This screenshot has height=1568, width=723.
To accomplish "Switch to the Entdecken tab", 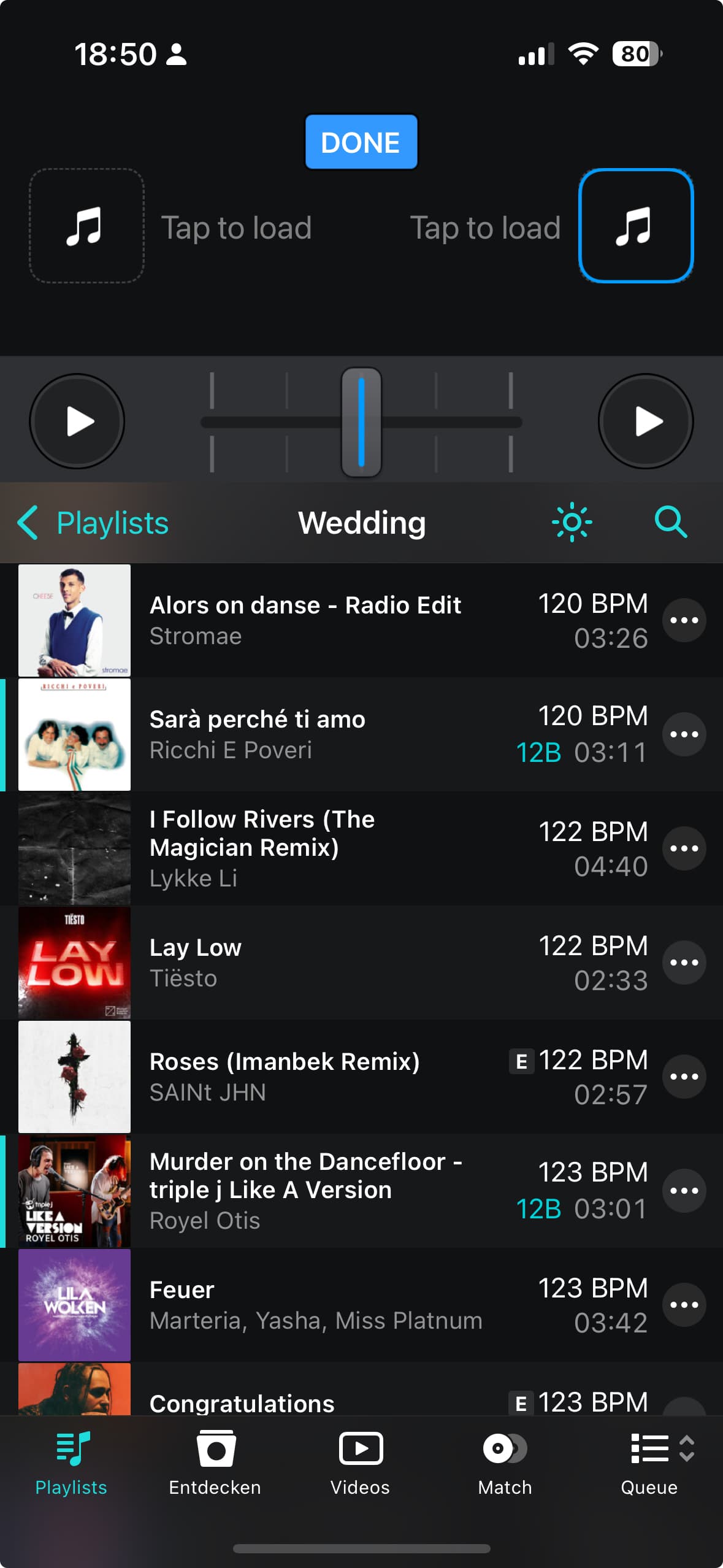I will pyautogui.click(x=215, y=1464).
